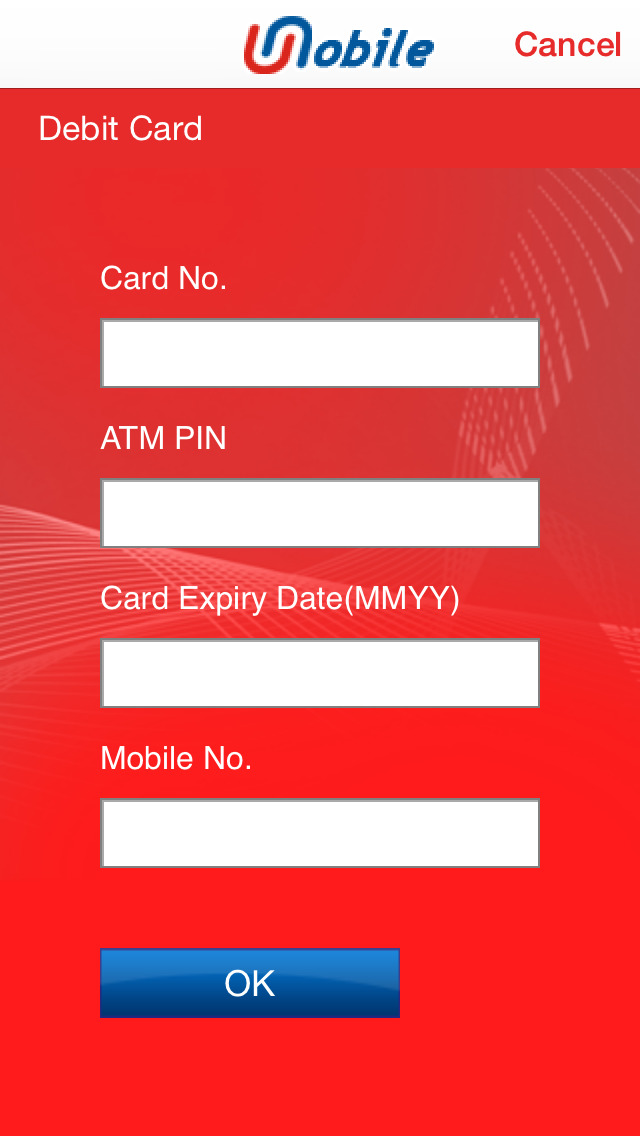Tap Cancel in the top bar
Screen dimensions: 640x1136
[568, 45]
